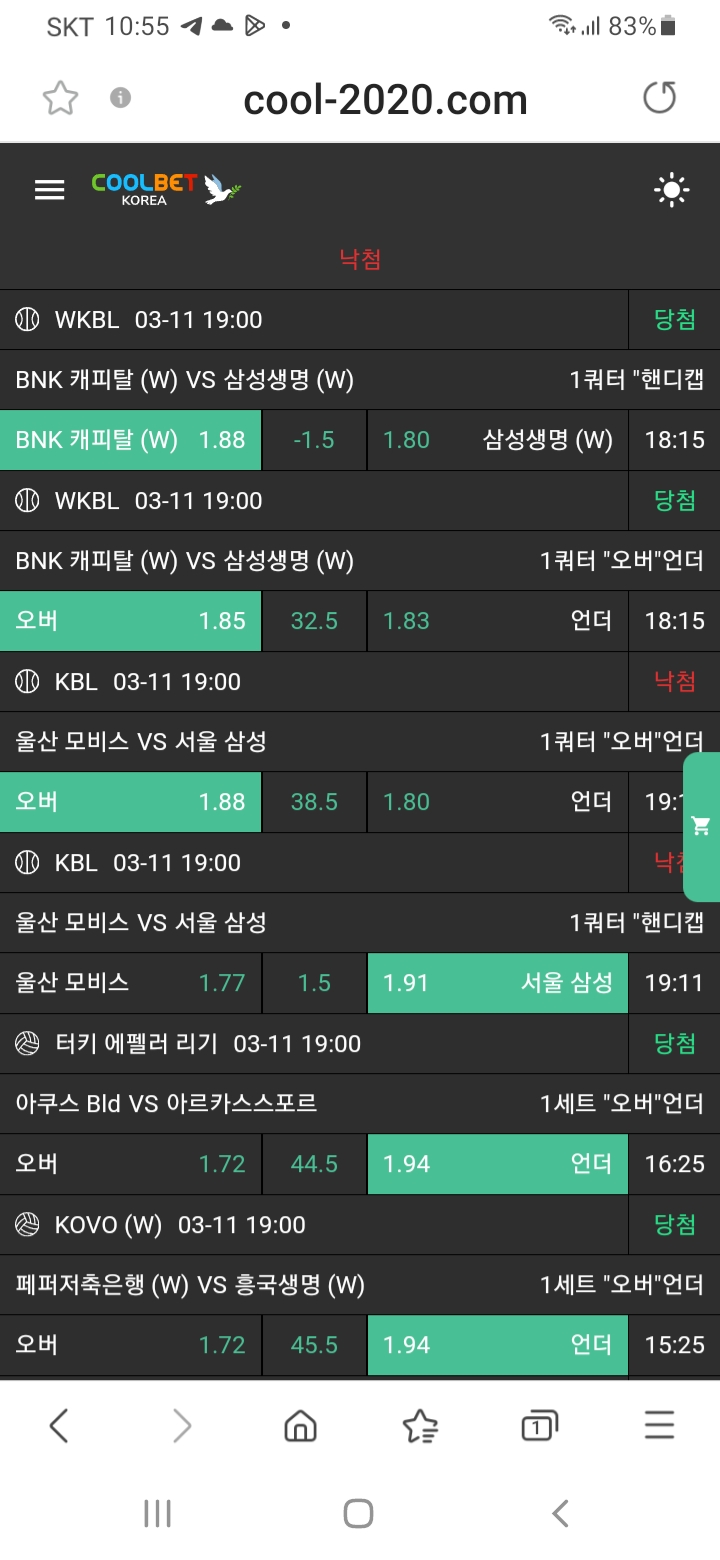Open the hamburger menu
This screenshot has width=720, height=1560.
click(49, 189)
